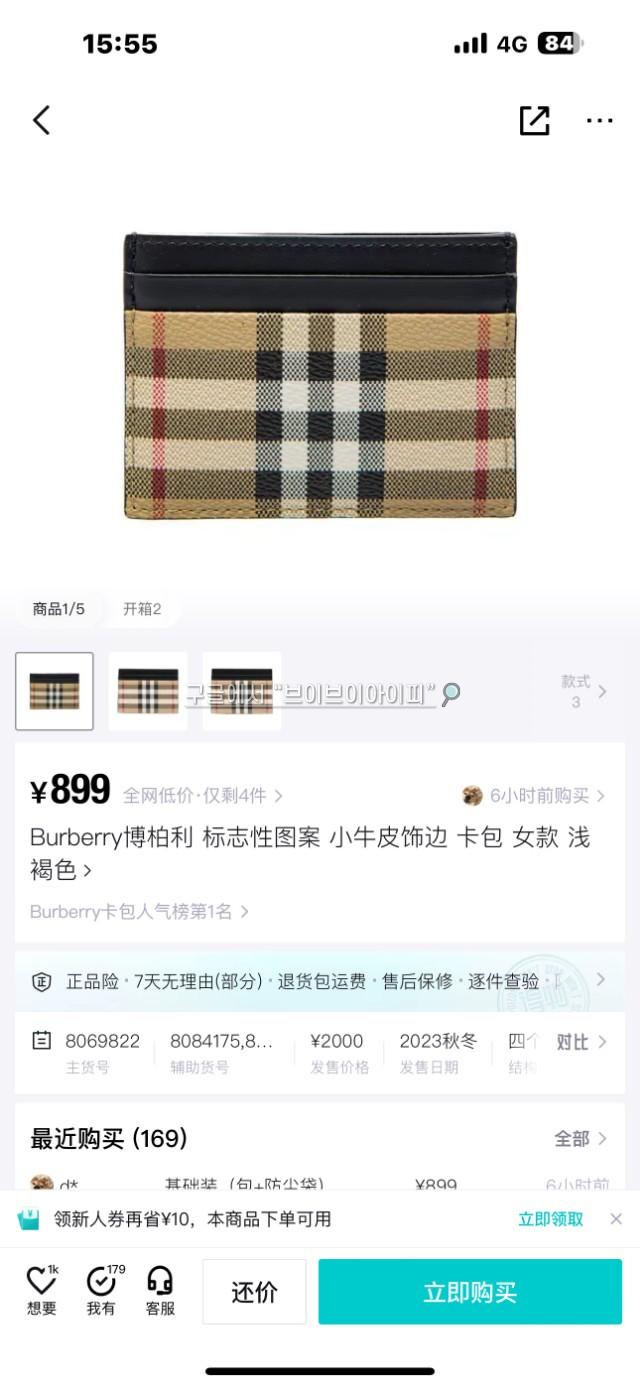
Task: Mark as owned with 我有
Action: click(101, 1290)
